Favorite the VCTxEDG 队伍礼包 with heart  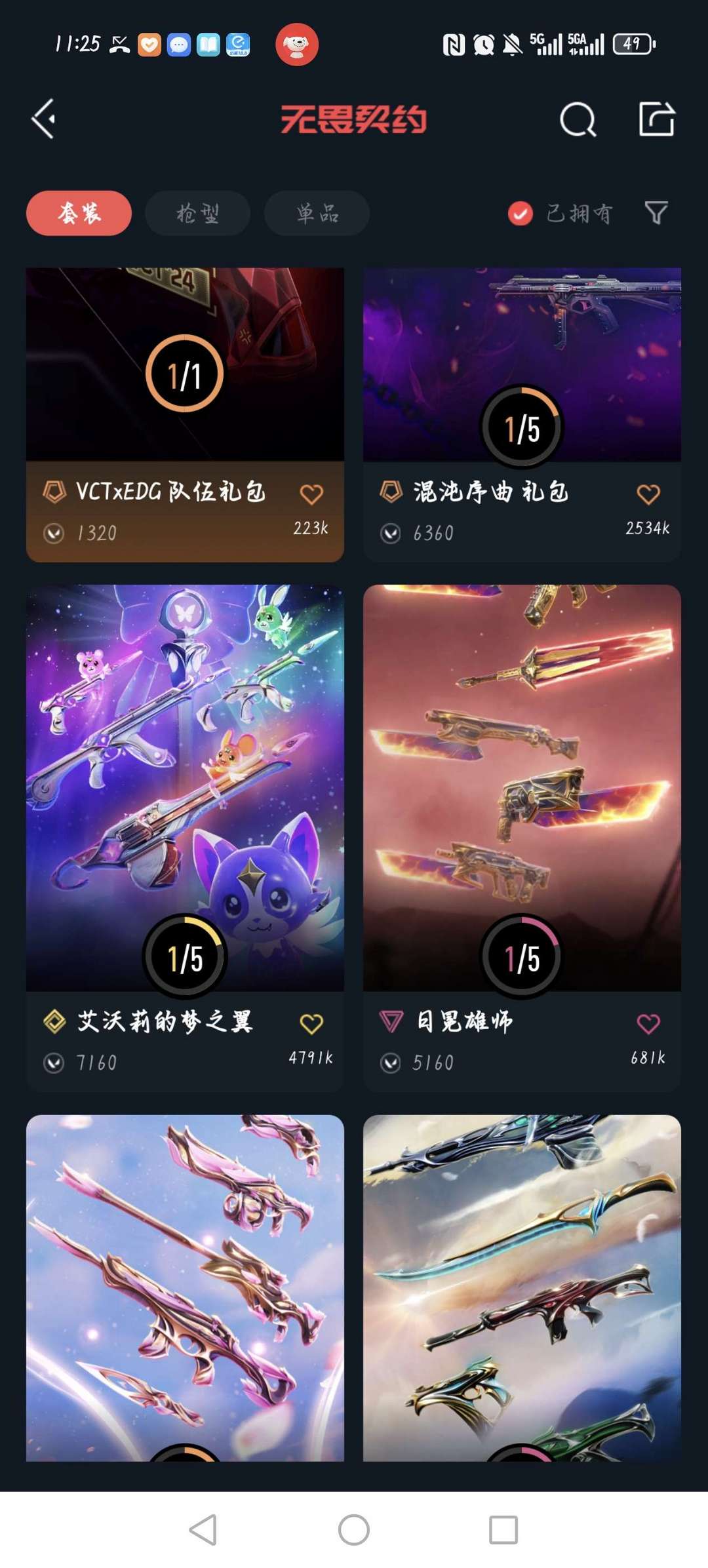311,494
